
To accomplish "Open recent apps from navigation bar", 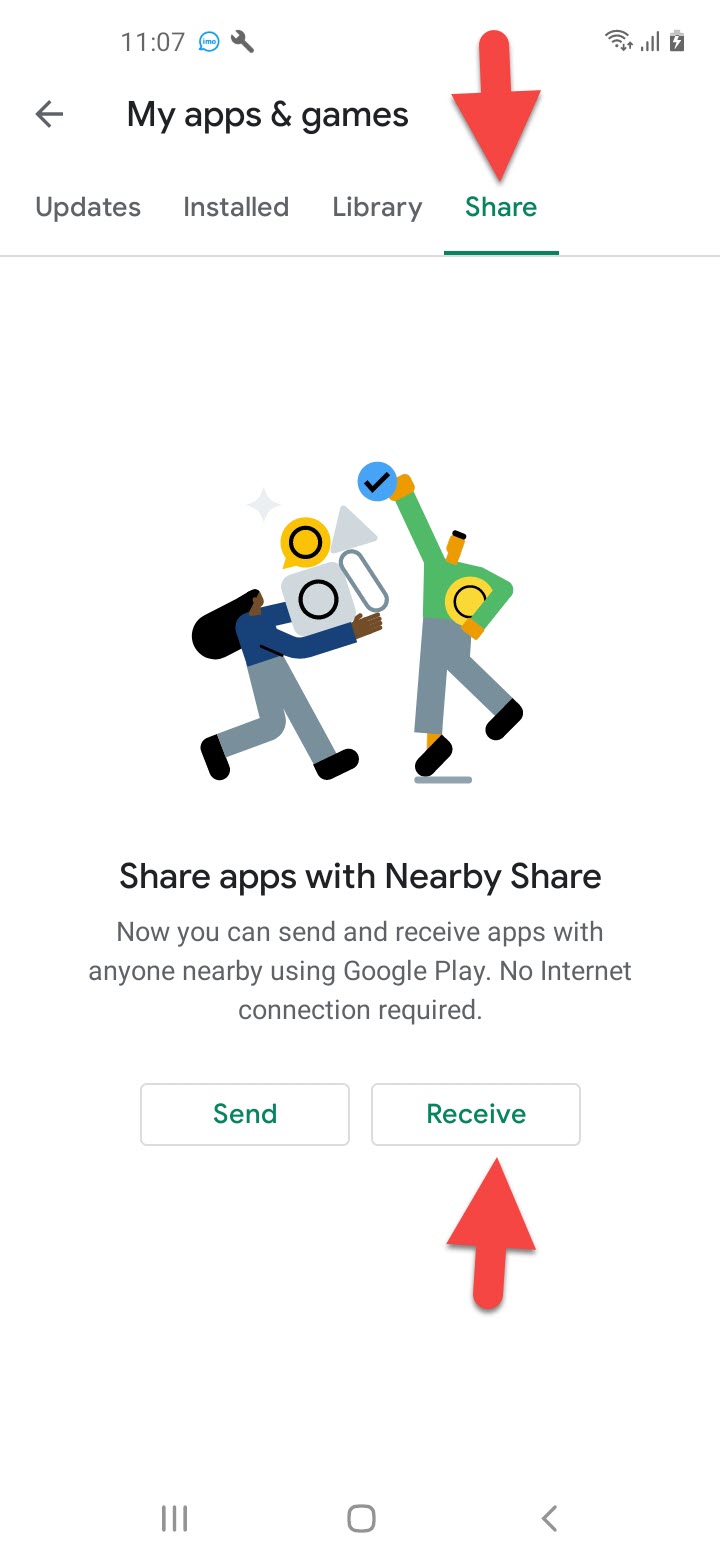I will [x=175, y=1519].
